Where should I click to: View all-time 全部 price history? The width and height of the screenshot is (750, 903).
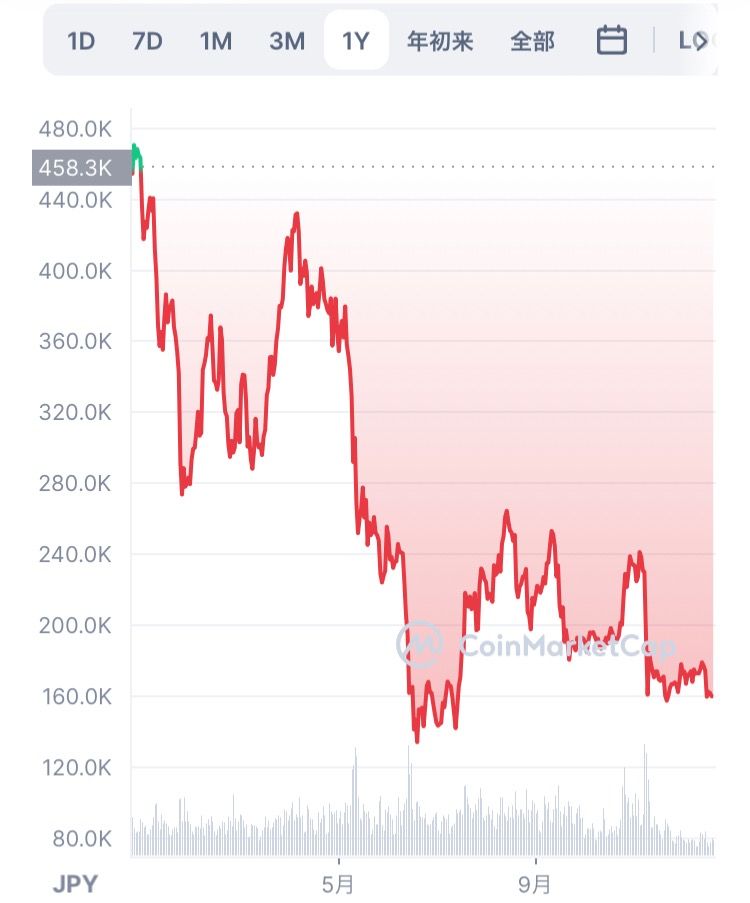[532, 41]
